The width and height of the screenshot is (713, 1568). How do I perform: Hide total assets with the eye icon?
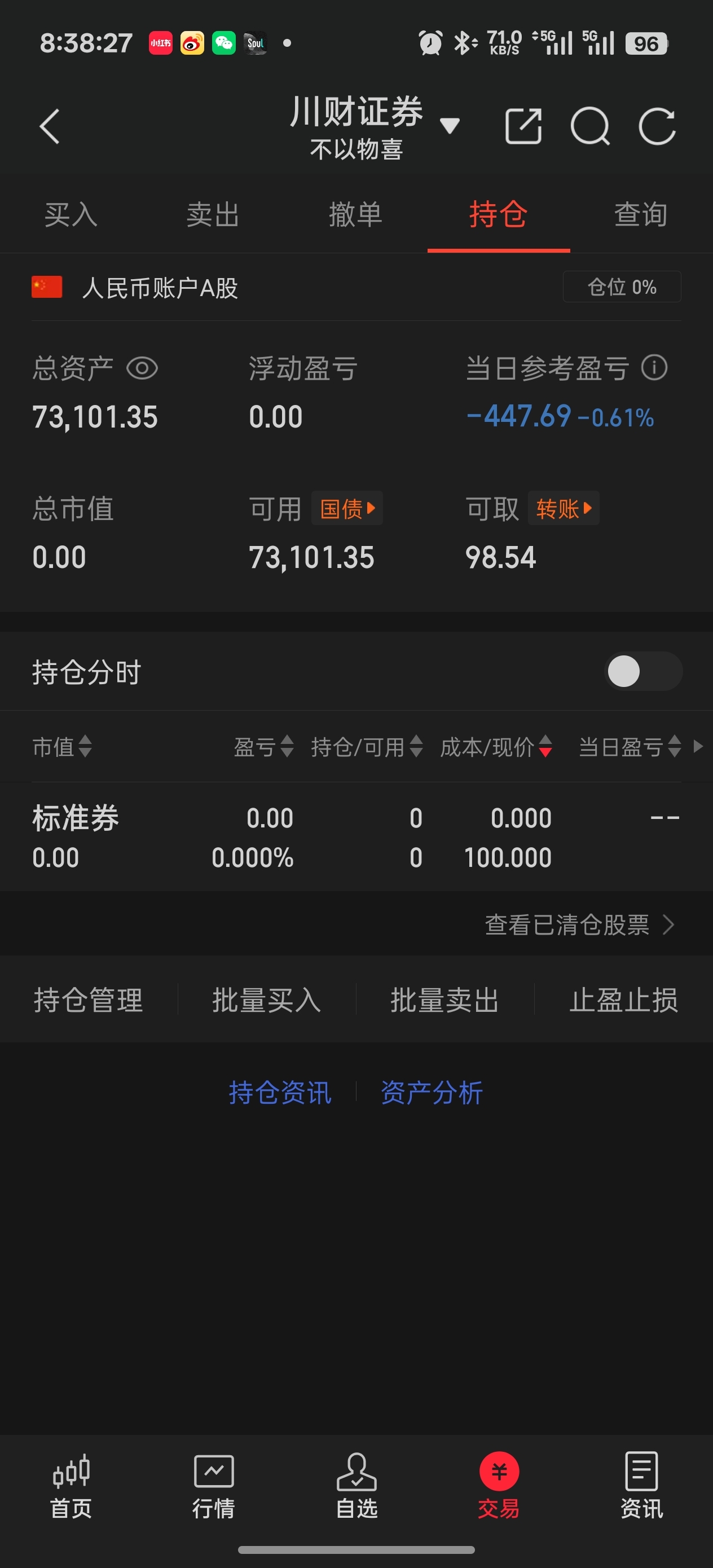(x=142, y=368)
